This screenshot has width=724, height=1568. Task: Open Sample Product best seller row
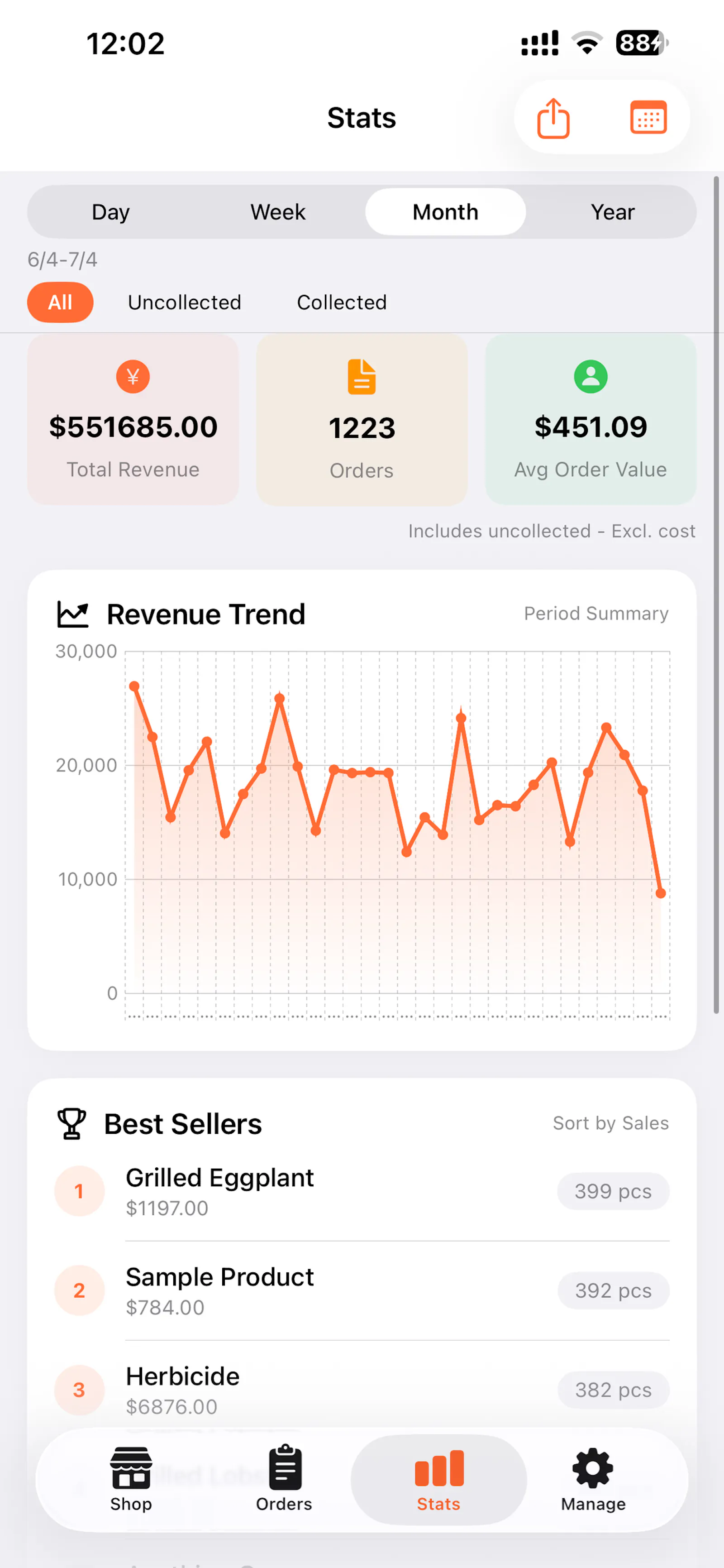(362, 1290)
